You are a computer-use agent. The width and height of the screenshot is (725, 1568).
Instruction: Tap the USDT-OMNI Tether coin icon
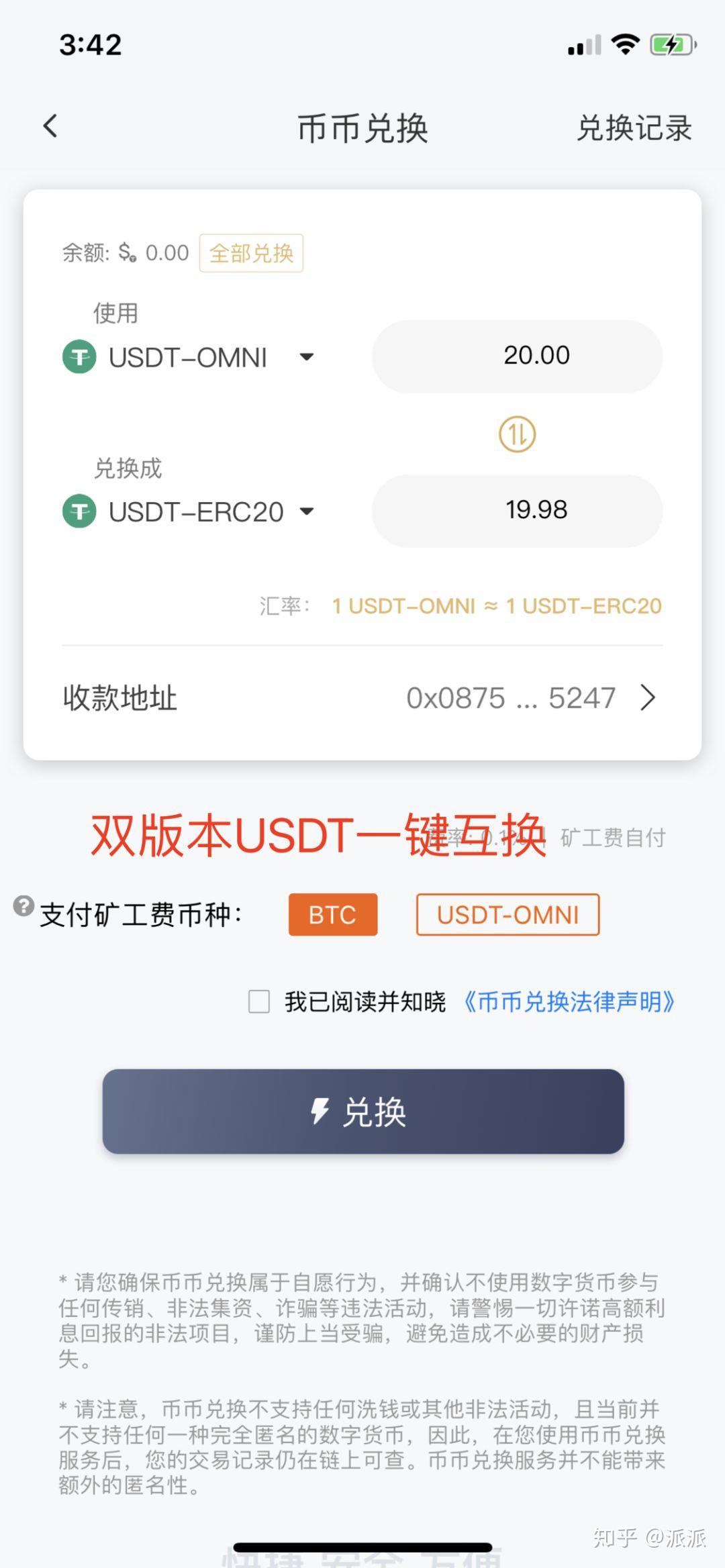[x=79, y=356]
